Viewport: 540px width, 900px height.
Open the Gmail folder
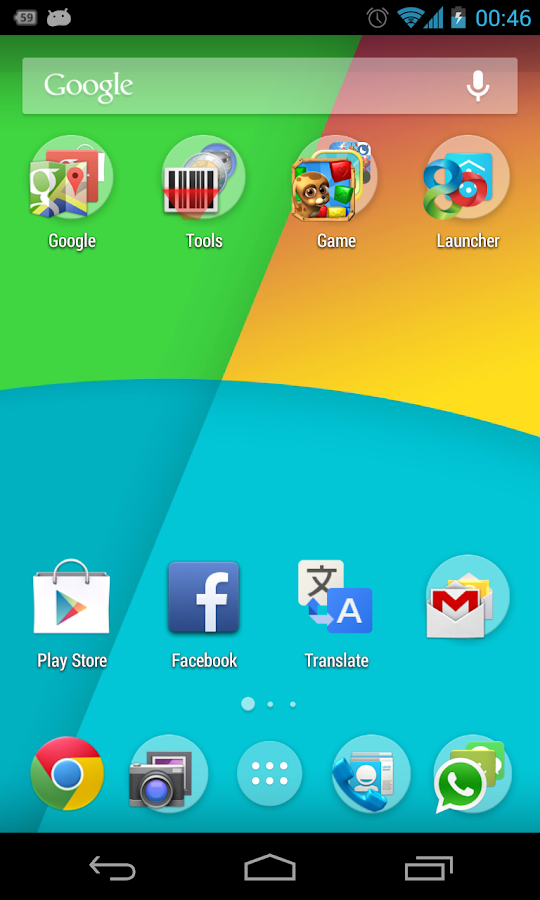[x=468, y=597]
